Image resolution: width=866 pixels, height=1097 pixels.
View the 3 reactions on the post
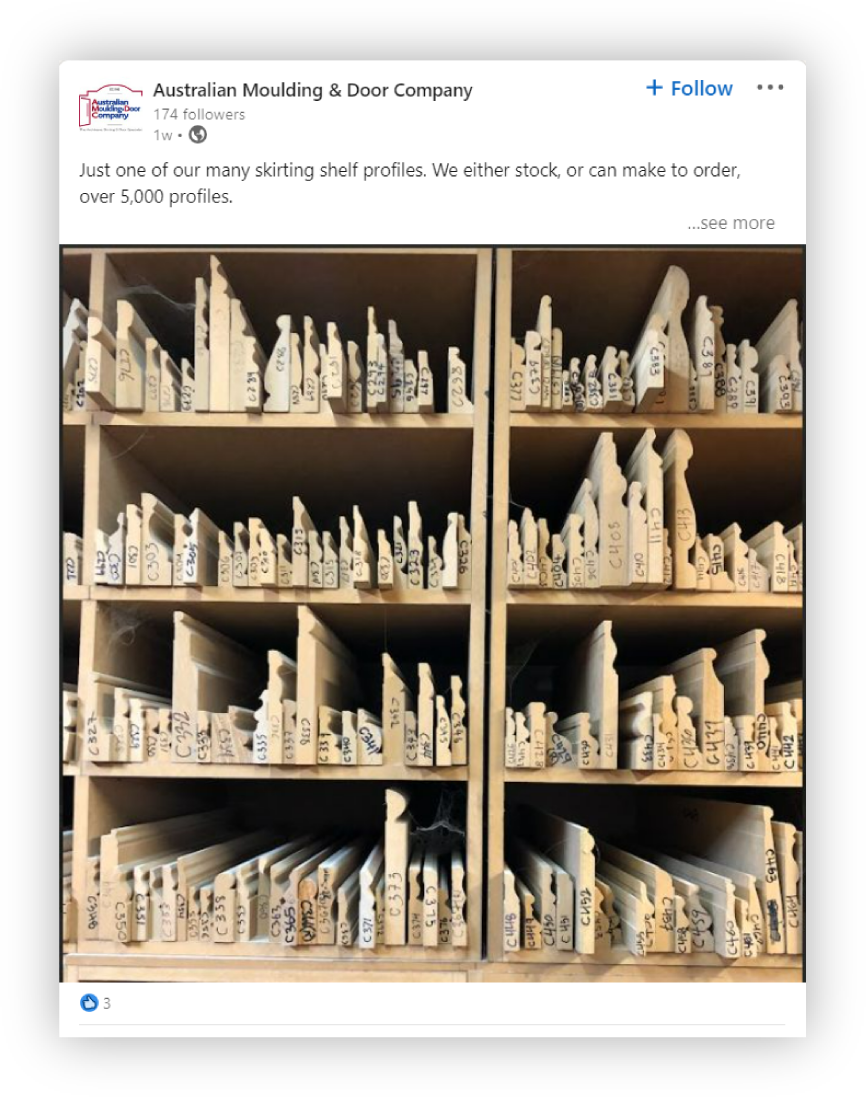[x=96, y=1003]
